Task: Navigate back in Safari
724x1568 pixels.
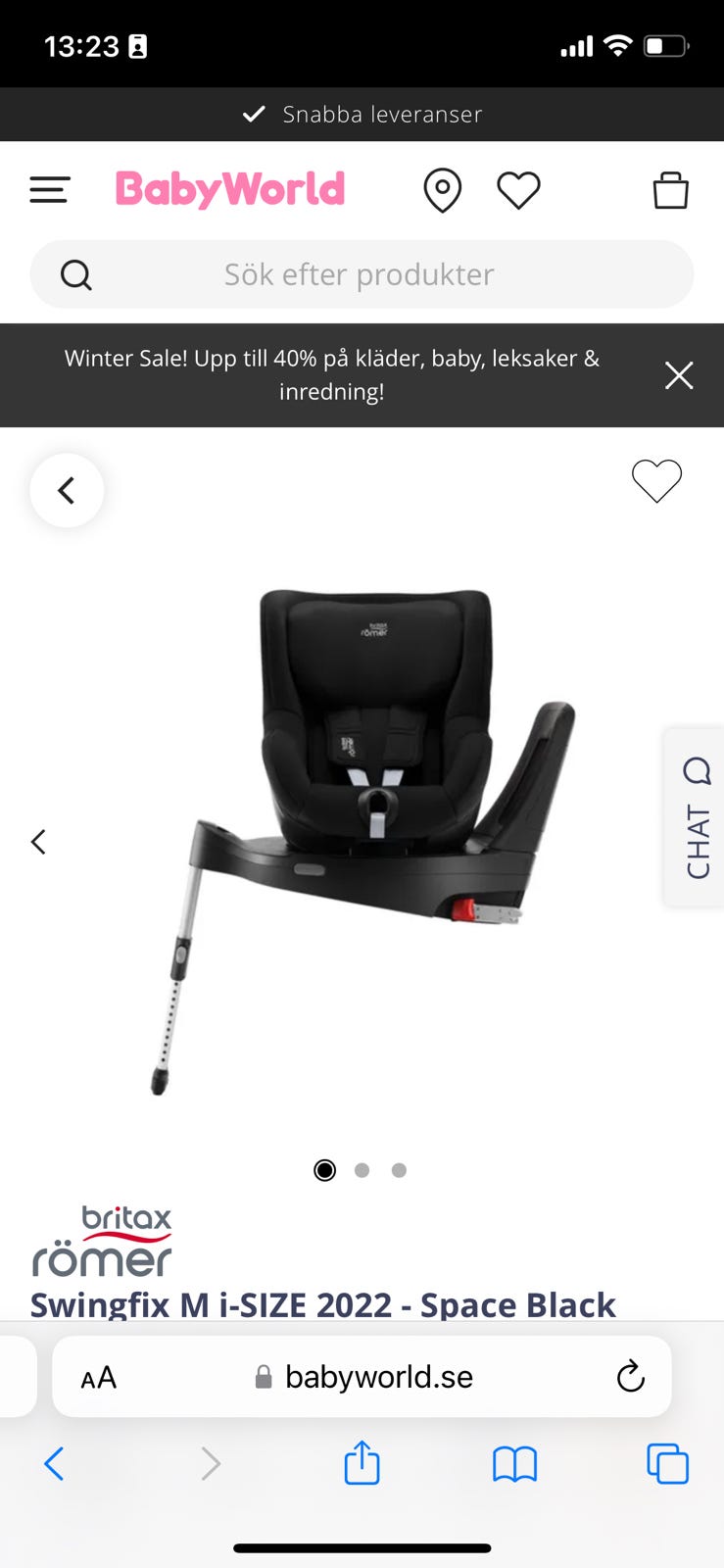Action: click(55, 1464)
